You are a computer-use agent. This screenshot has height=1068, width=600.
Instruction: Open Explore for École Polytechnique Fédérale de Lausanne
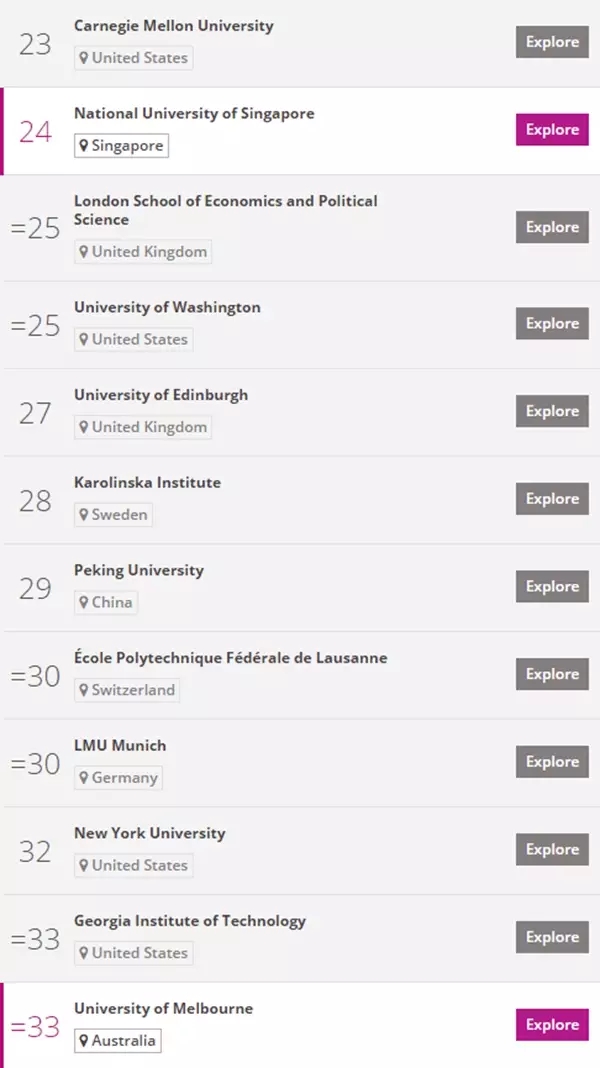pos(552,674)
